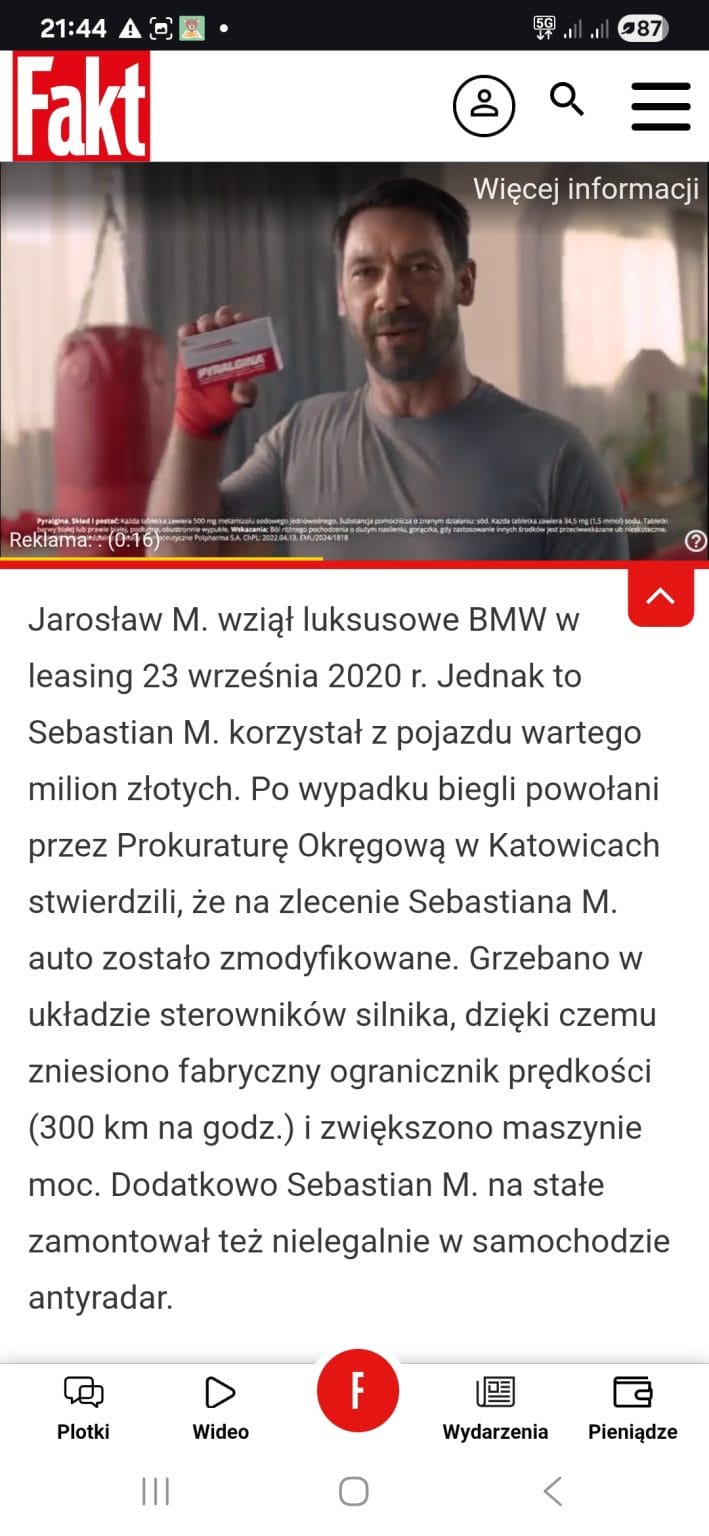Switch to the Plotki section
Screen dimensions: 709x1536
83,1408
